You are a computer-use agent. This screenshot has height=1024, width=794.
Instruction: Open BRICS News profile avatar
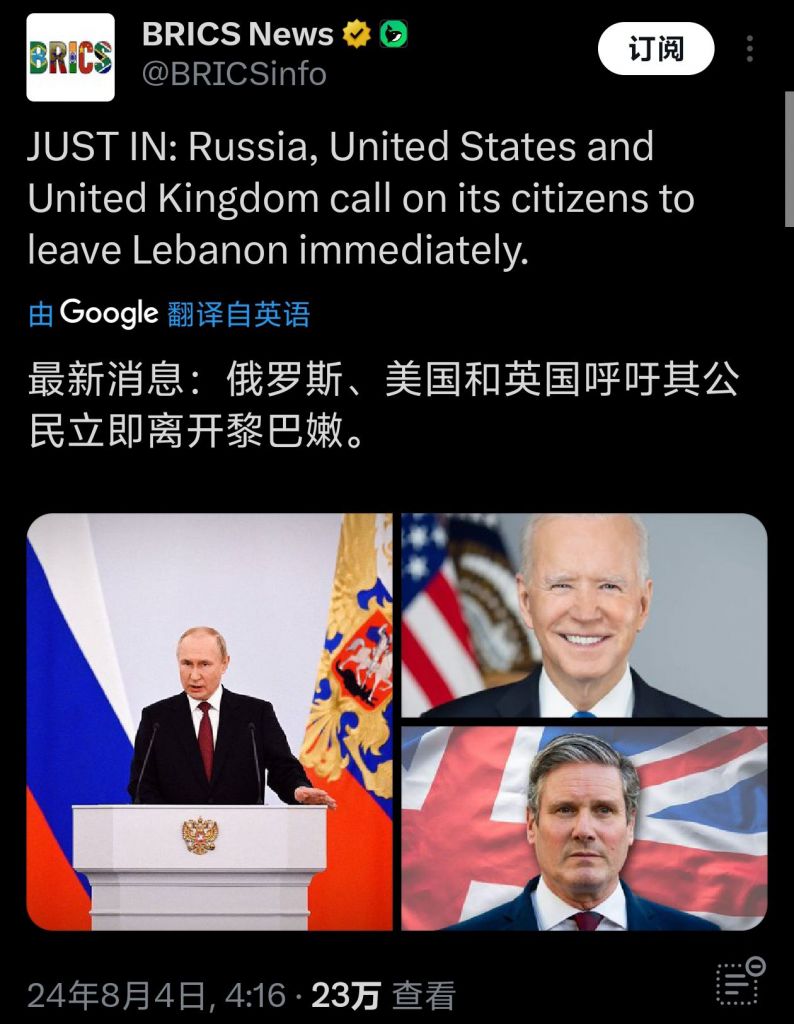tap(70, 58)
